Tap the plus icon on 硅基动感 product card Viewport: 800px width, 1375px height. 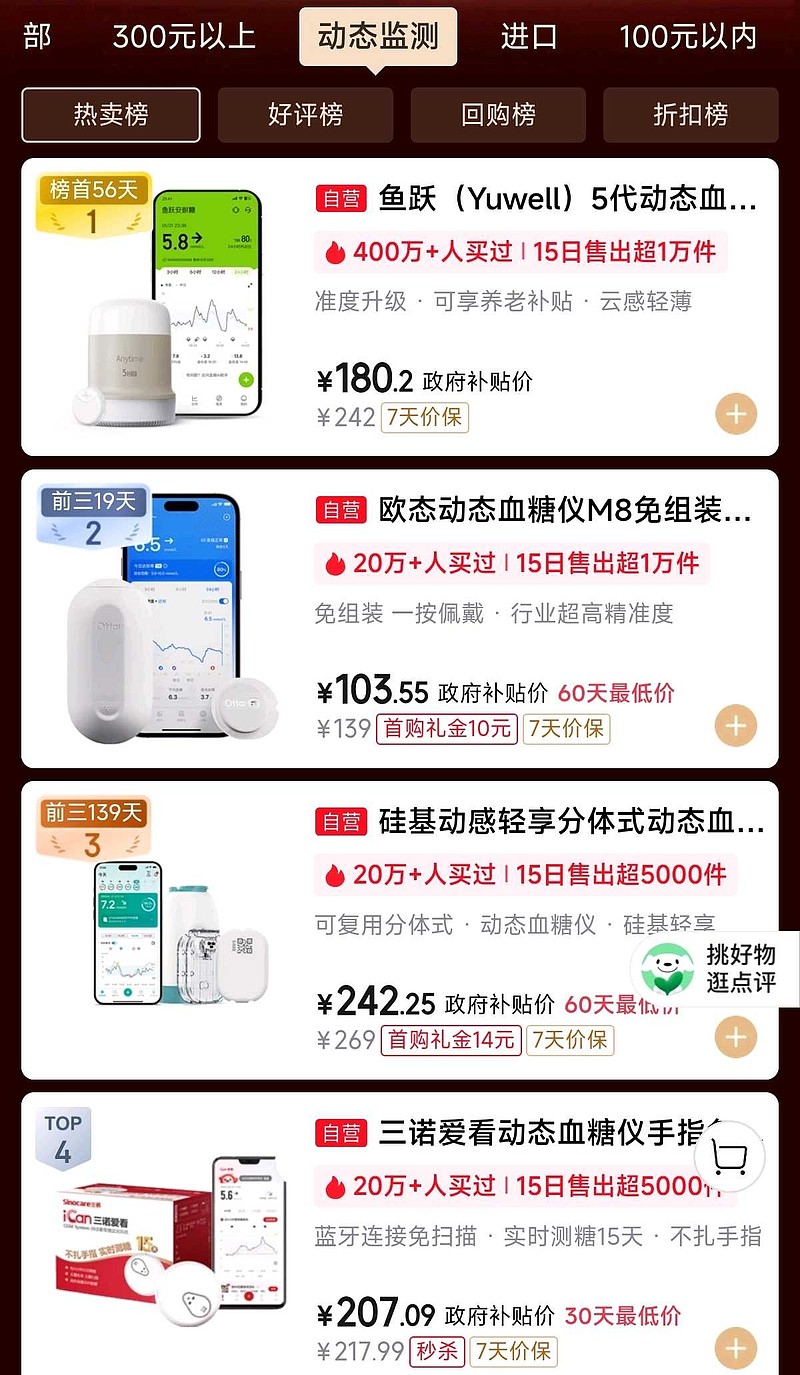(735, 1037)
